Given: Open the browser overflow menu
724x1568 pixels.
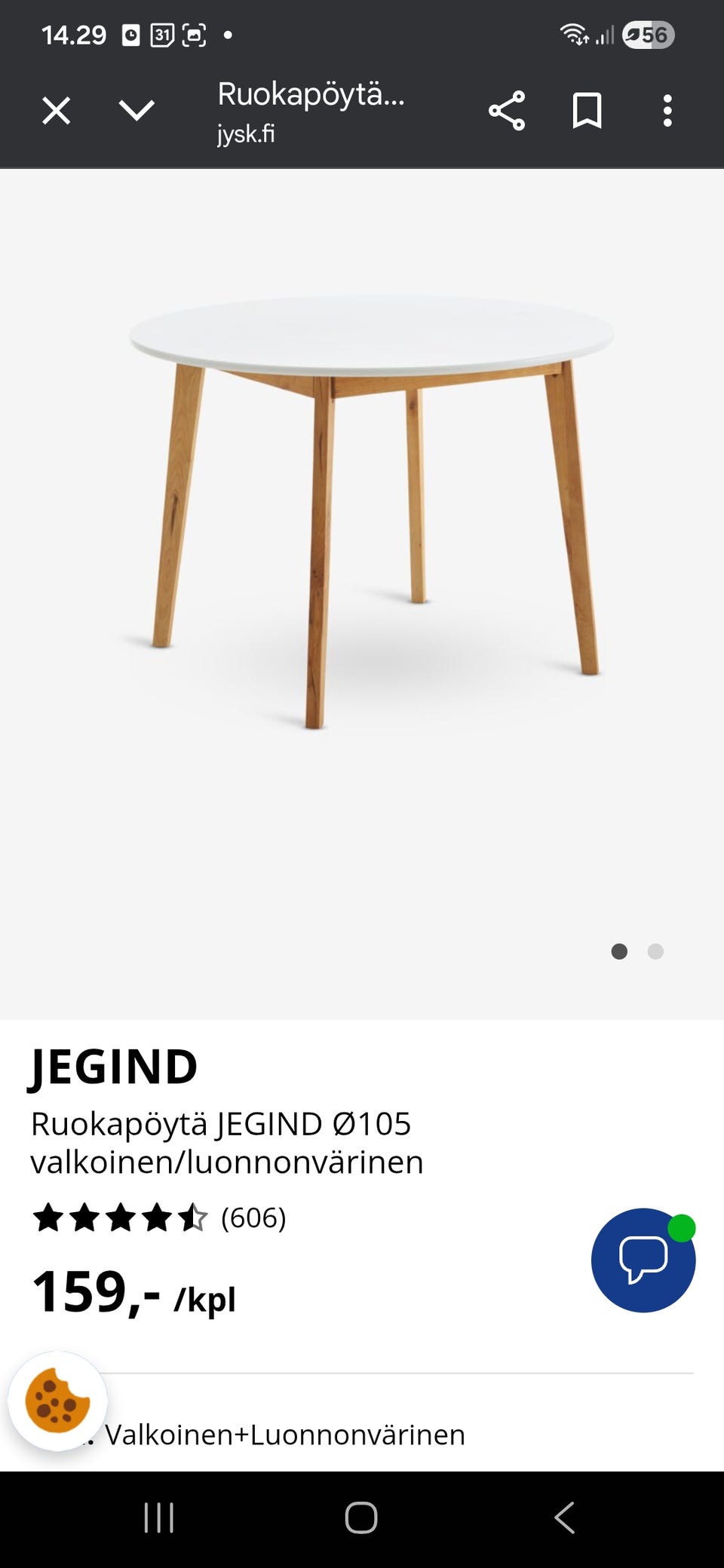Looking at the screenshot, I should [667, 111].
